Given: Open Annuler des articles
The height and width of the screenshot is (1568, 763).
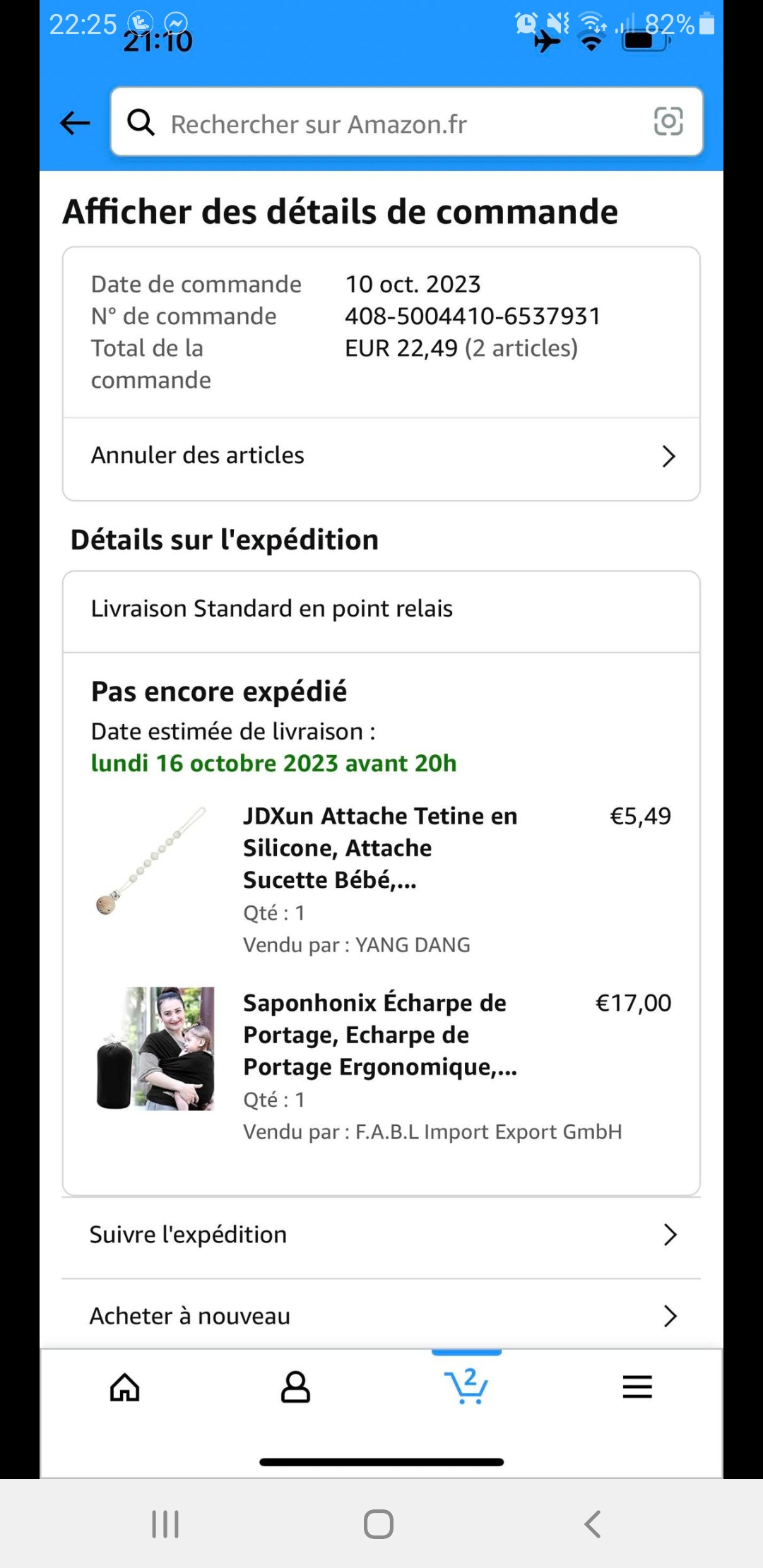Looking at the screenshot, I should point(381,456).
